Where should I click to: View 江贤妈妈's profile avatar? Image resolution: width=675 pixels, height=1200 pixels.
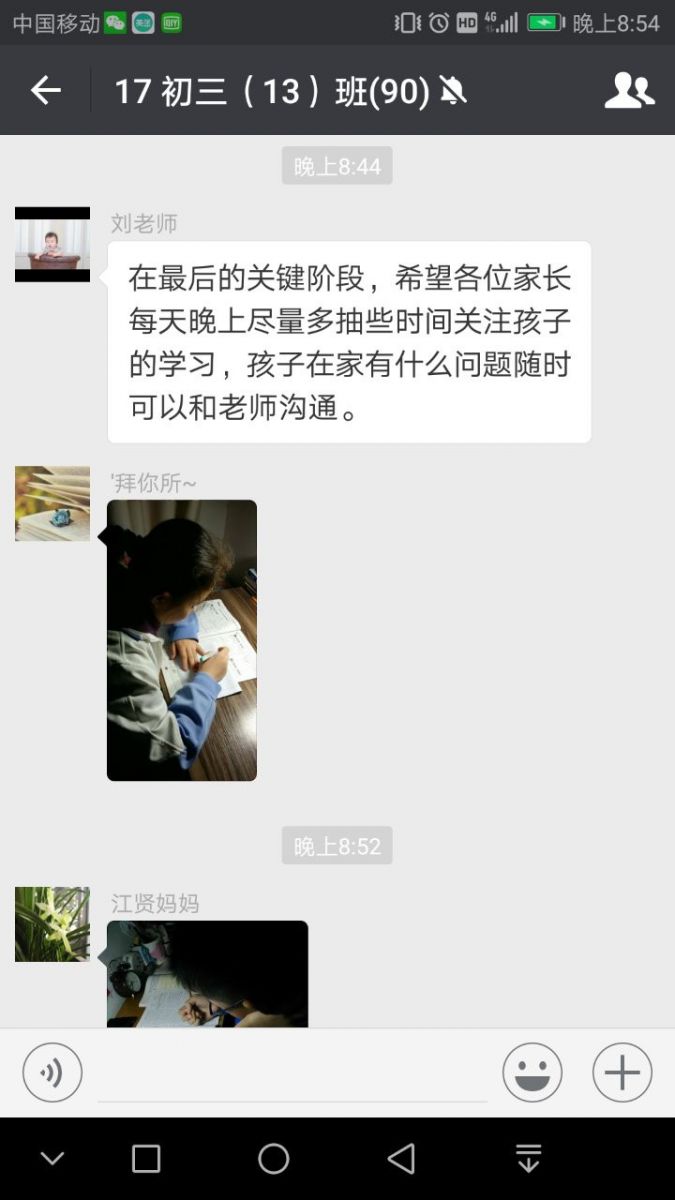[52, 924]
